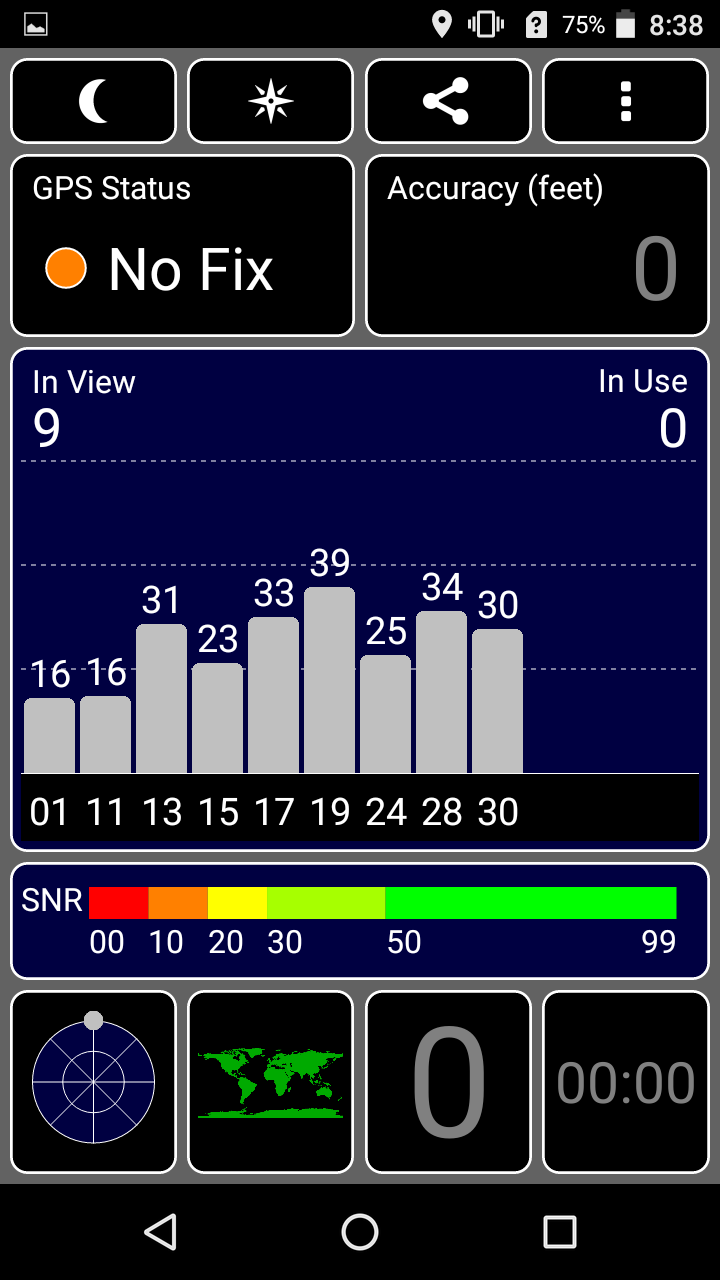
Task: Open the world map tile
Action: (271, 1081)
